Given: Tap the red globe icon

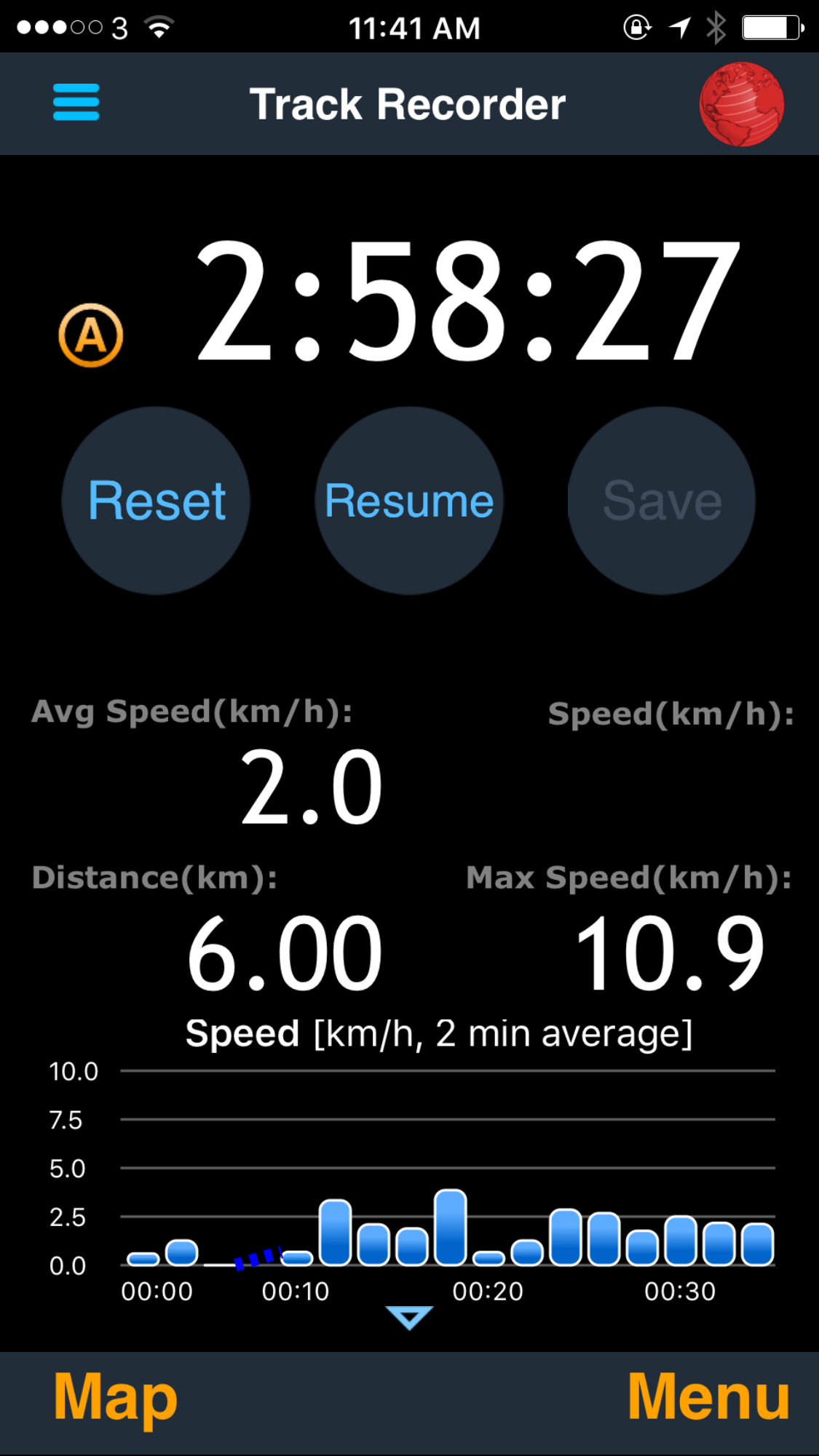Looking at the screenshot, I should (742, 104).
